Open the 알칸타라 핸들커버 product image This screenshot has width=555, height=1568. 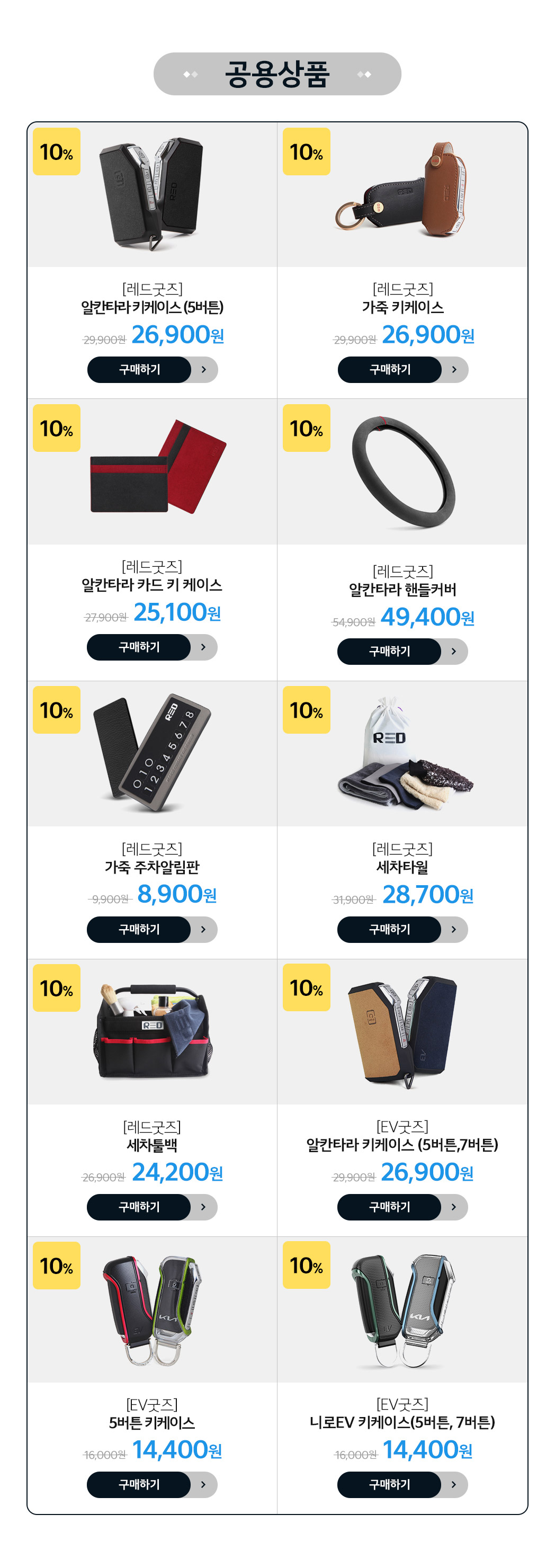pos(402,472)
